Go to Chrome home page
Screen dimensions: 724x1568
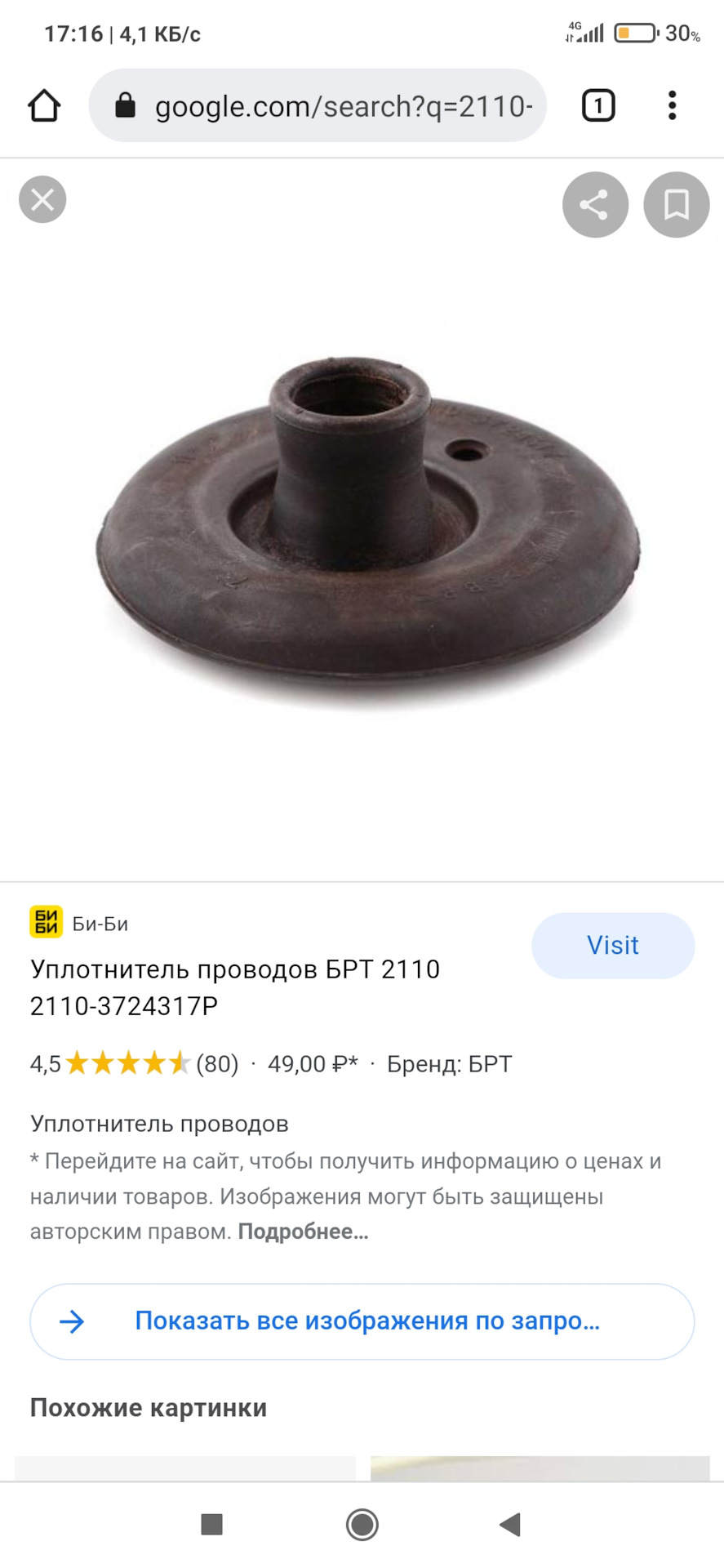pyautogui.click(x=44, y=106)
